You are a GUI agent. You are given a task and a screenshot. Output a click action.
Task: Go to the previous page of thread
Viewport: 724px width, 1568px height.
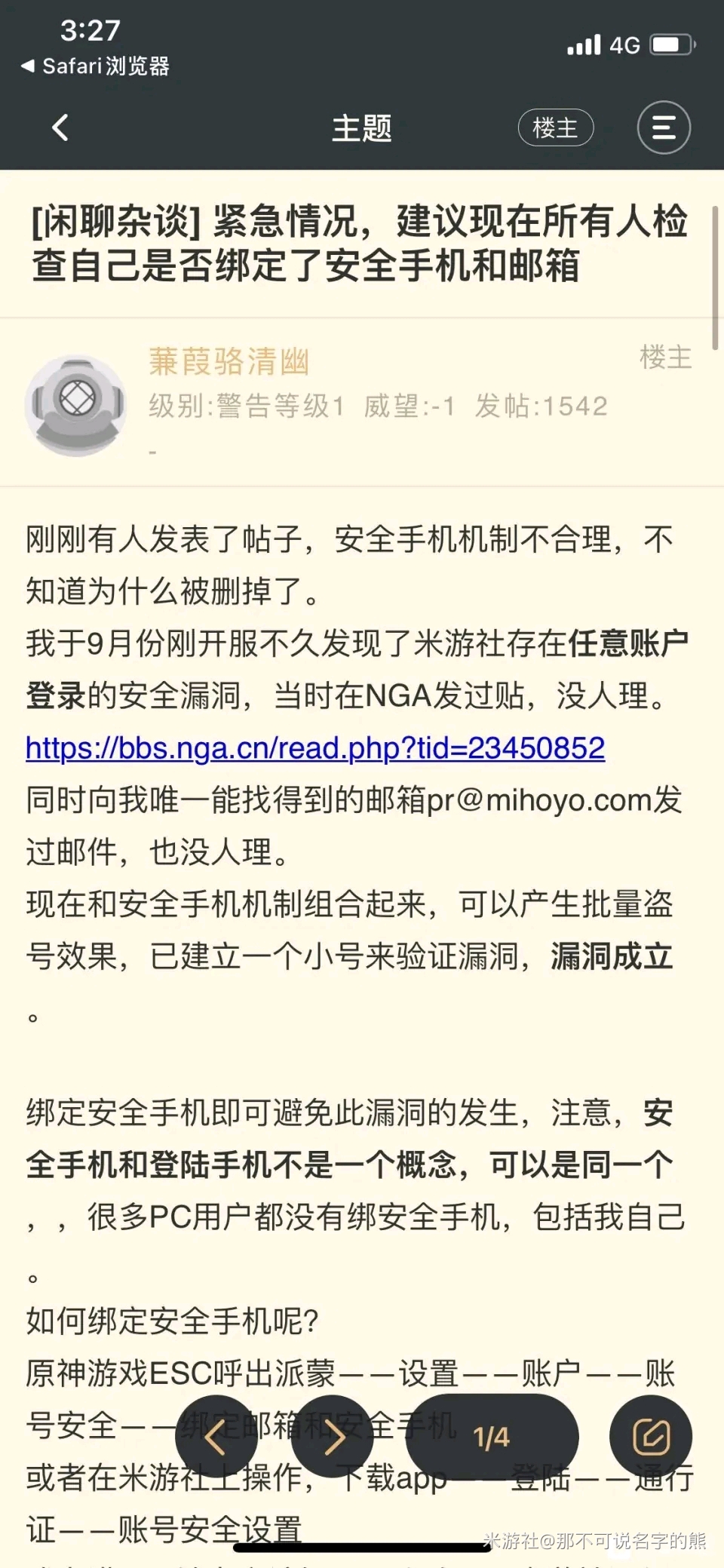216,1437
